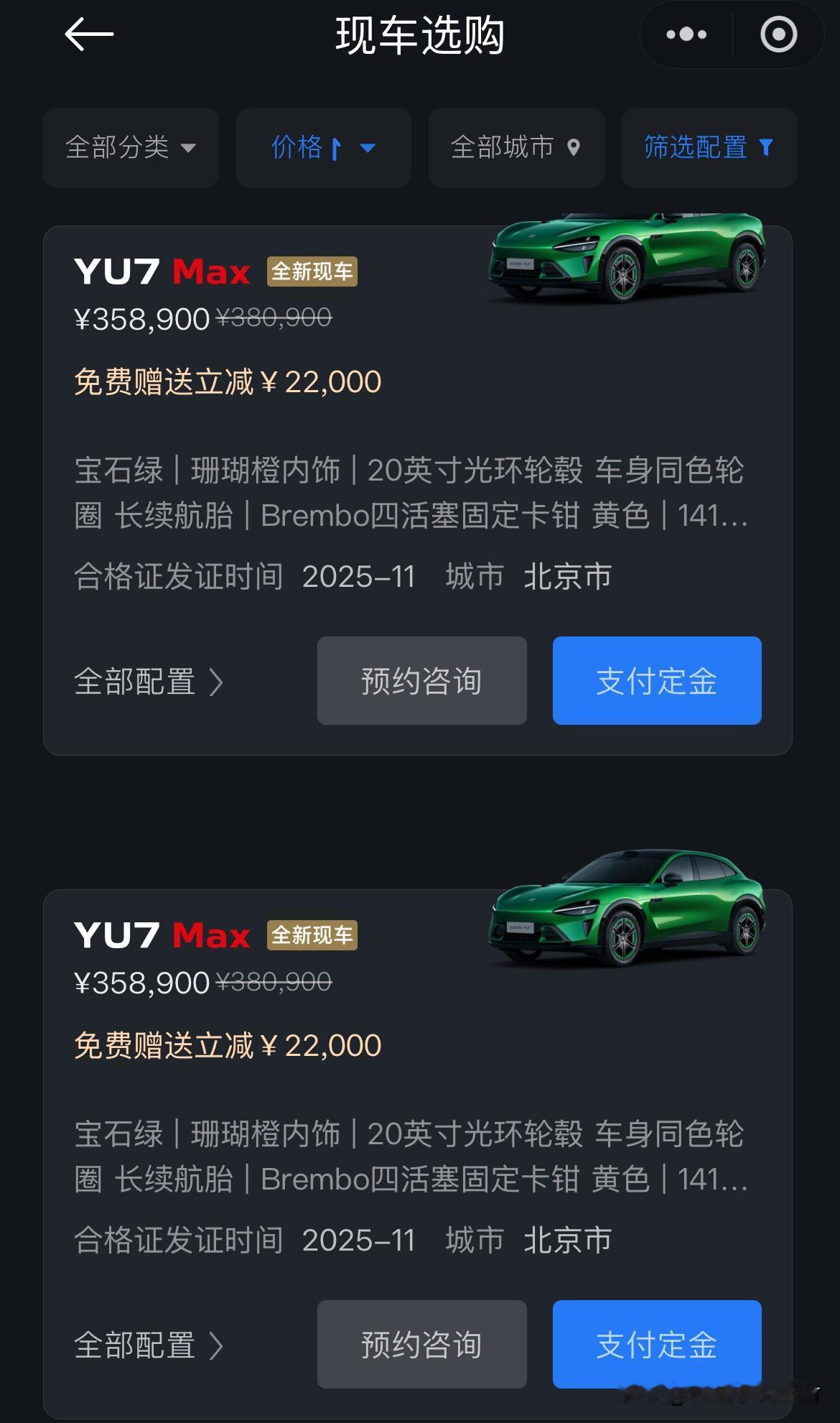The height and width of the screenshot is (1423, 840).
Task: Open the 全部城市 city selector
Action: coord(515,147)
